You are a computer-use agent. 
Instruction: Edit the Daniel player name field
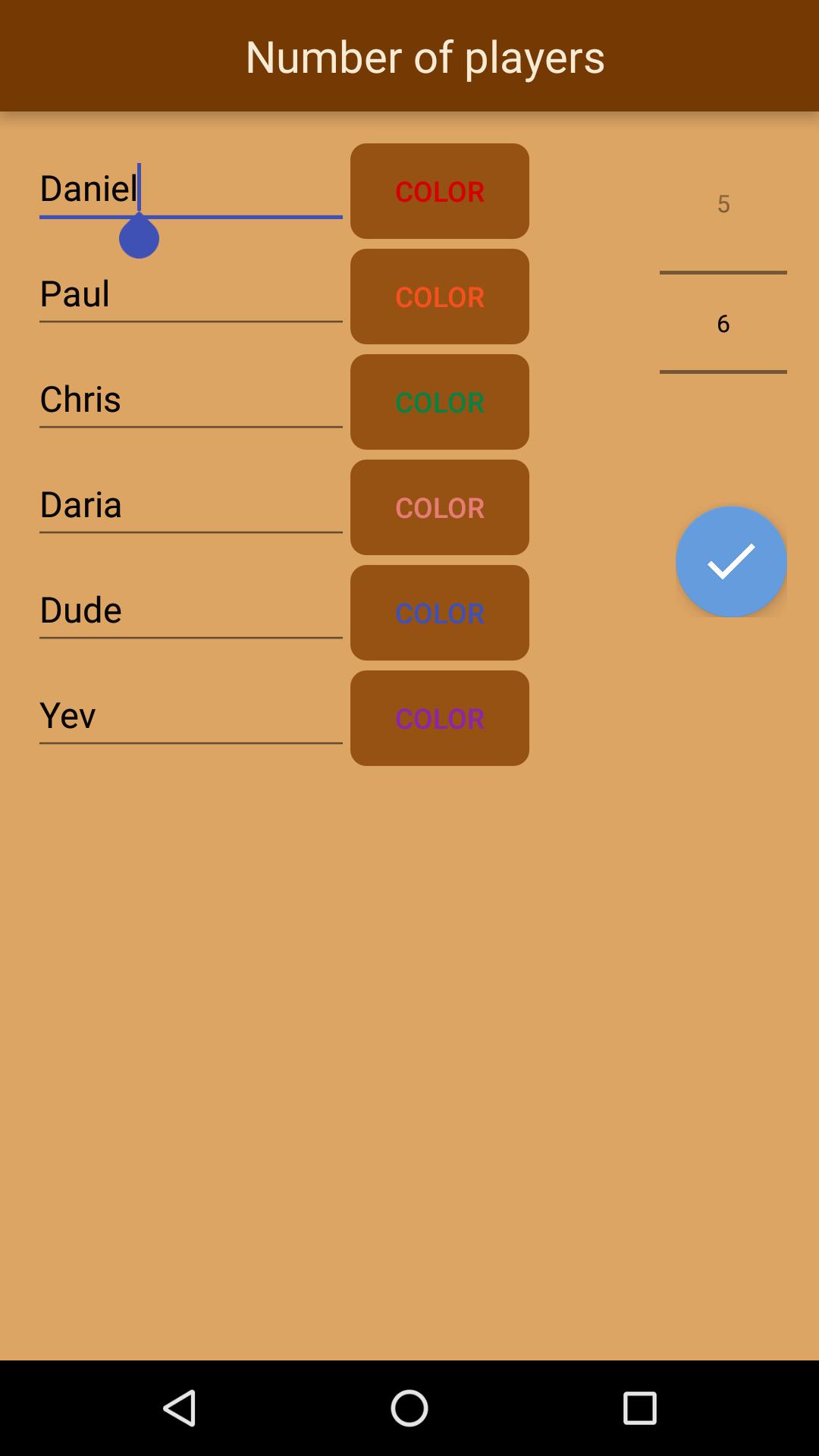190,189
